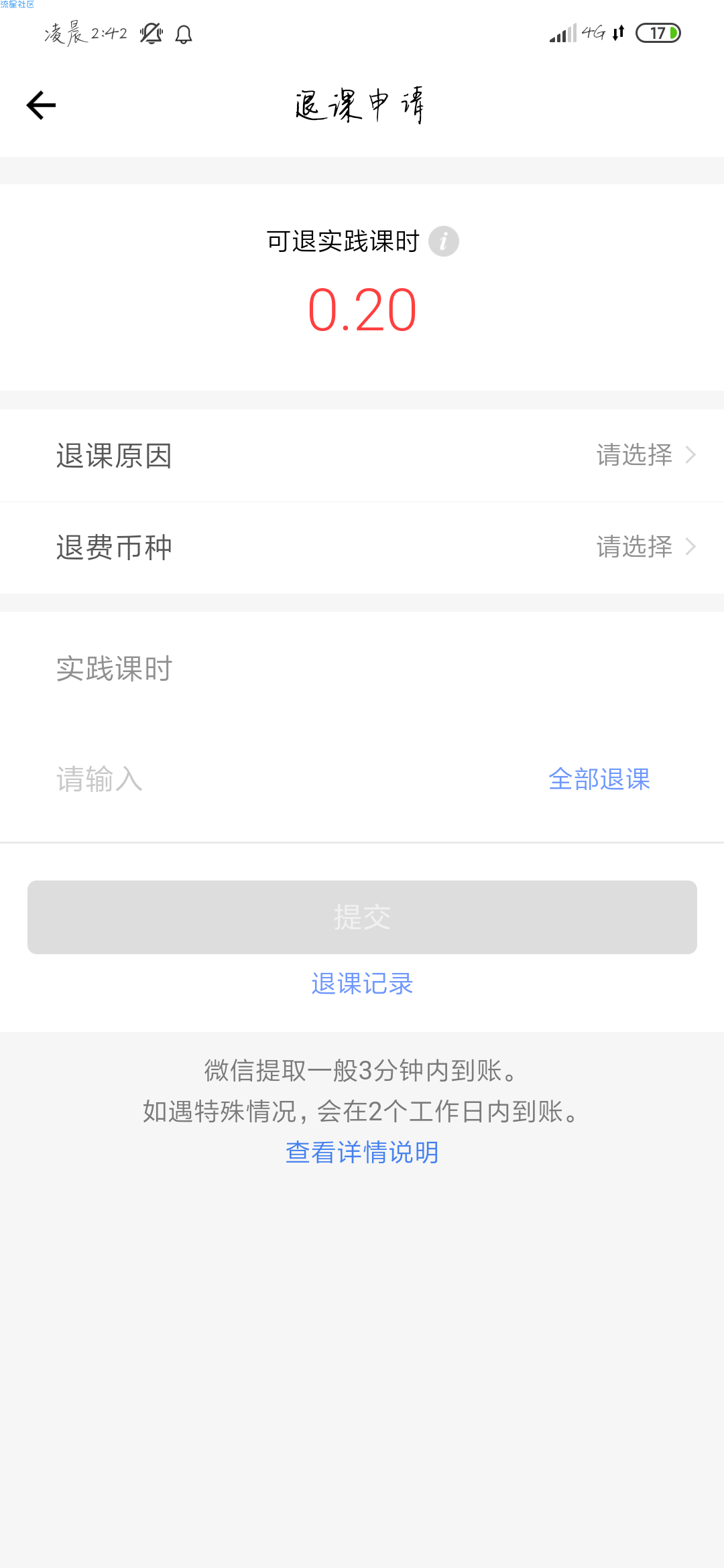View 查看详情说明 details link
Viewport: 724px width, 1568px height.
coord(362,1153)
